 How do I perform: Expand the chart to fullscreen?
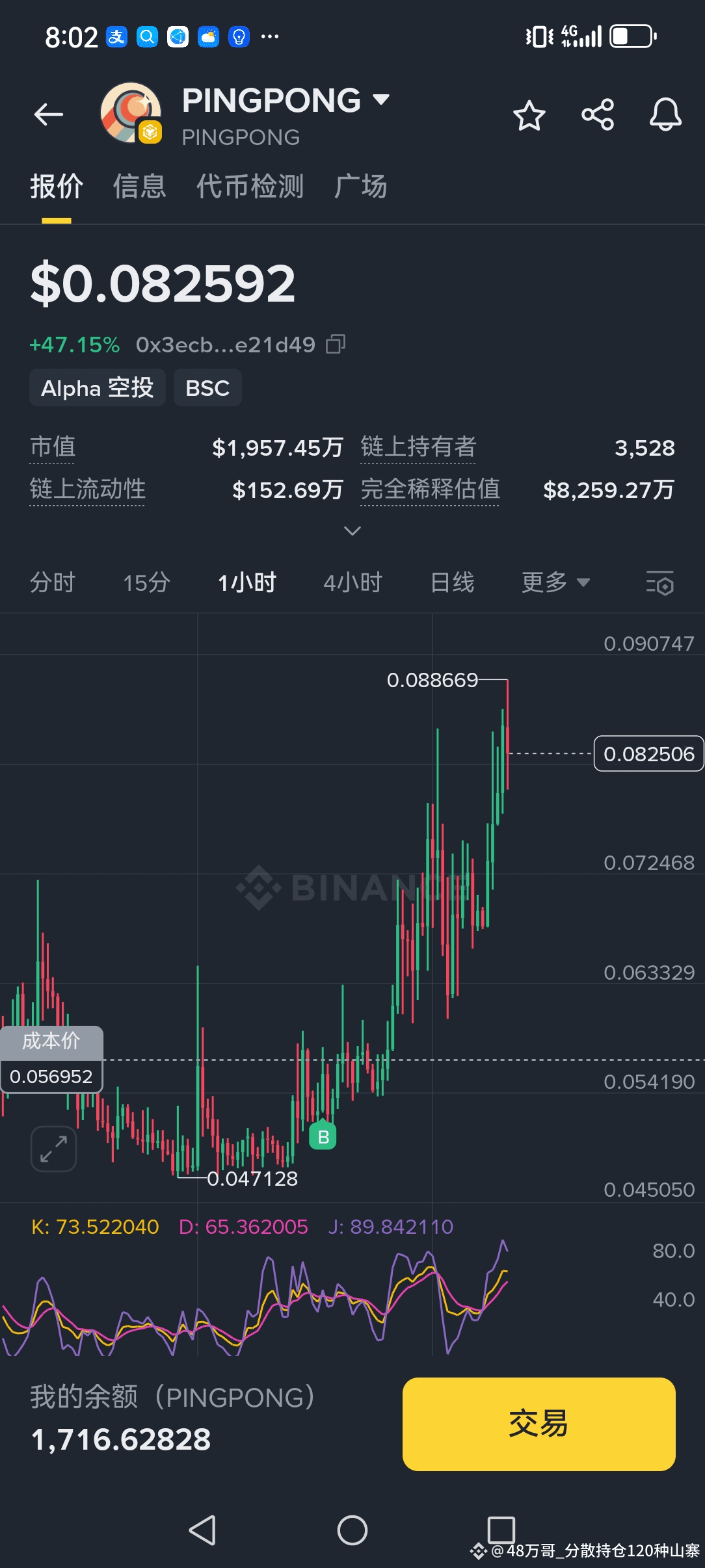(53, 1149)
